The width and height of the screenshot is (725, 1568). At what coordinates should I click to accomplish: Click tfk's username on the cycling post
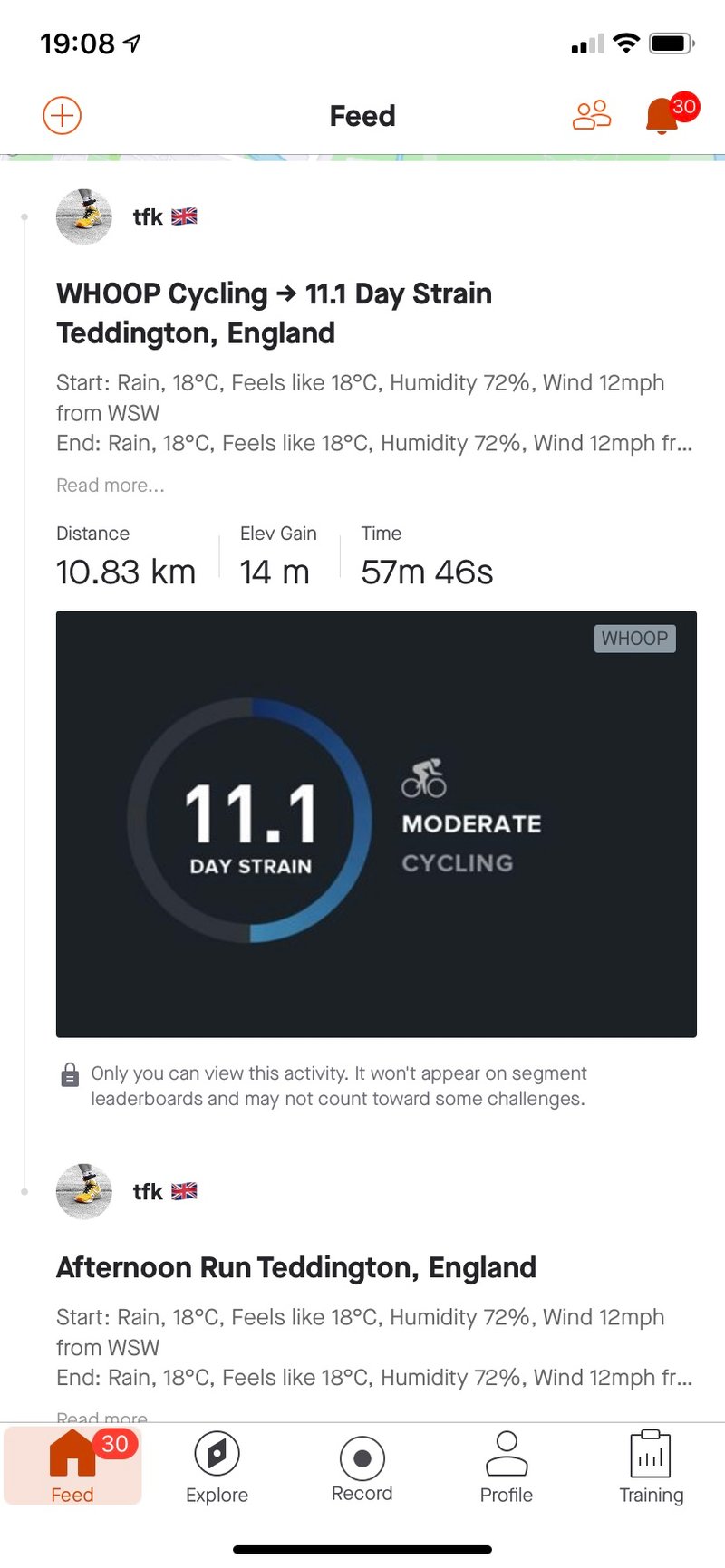147,216
